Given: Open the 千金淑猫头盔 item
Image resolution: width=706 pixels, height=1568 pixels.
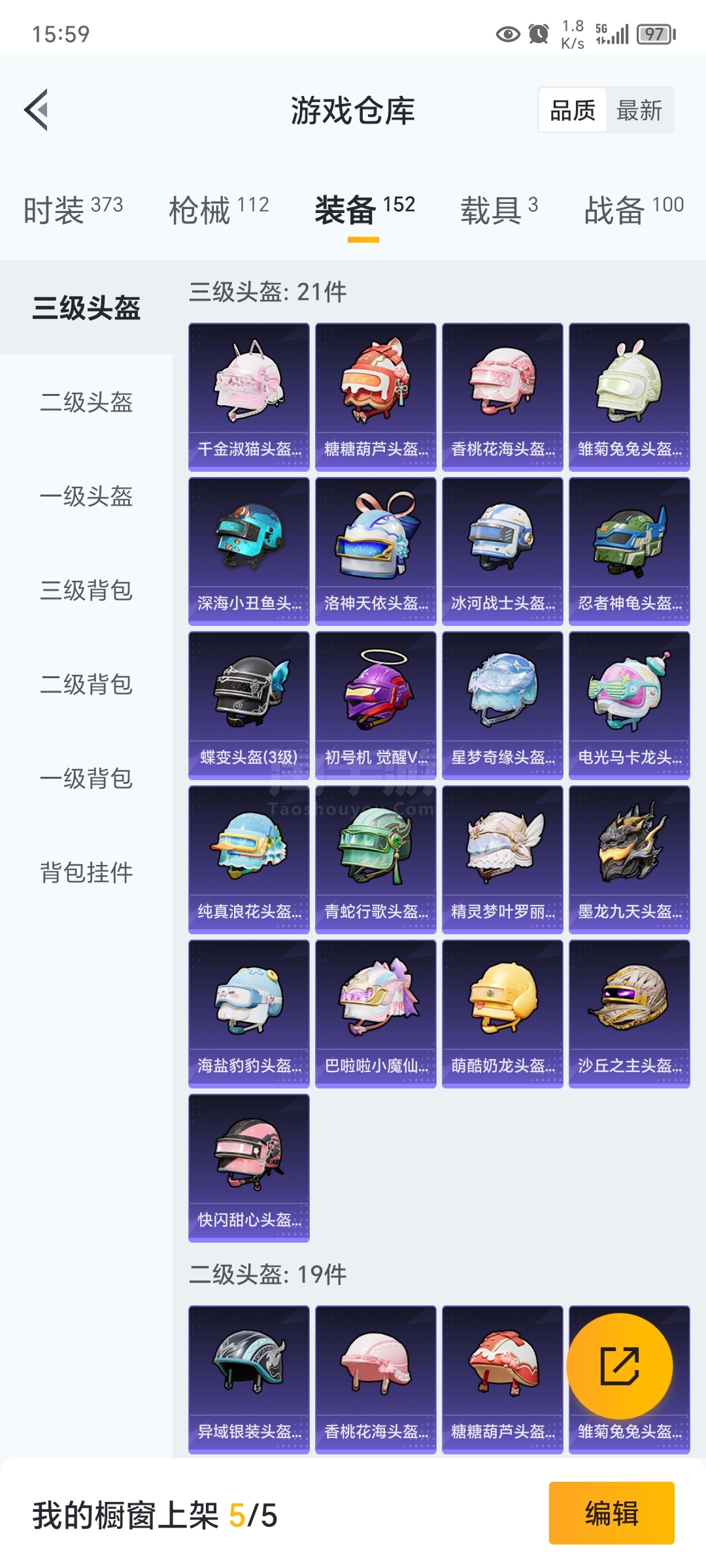Looking at the screenshot, I should tap(249, 397).
